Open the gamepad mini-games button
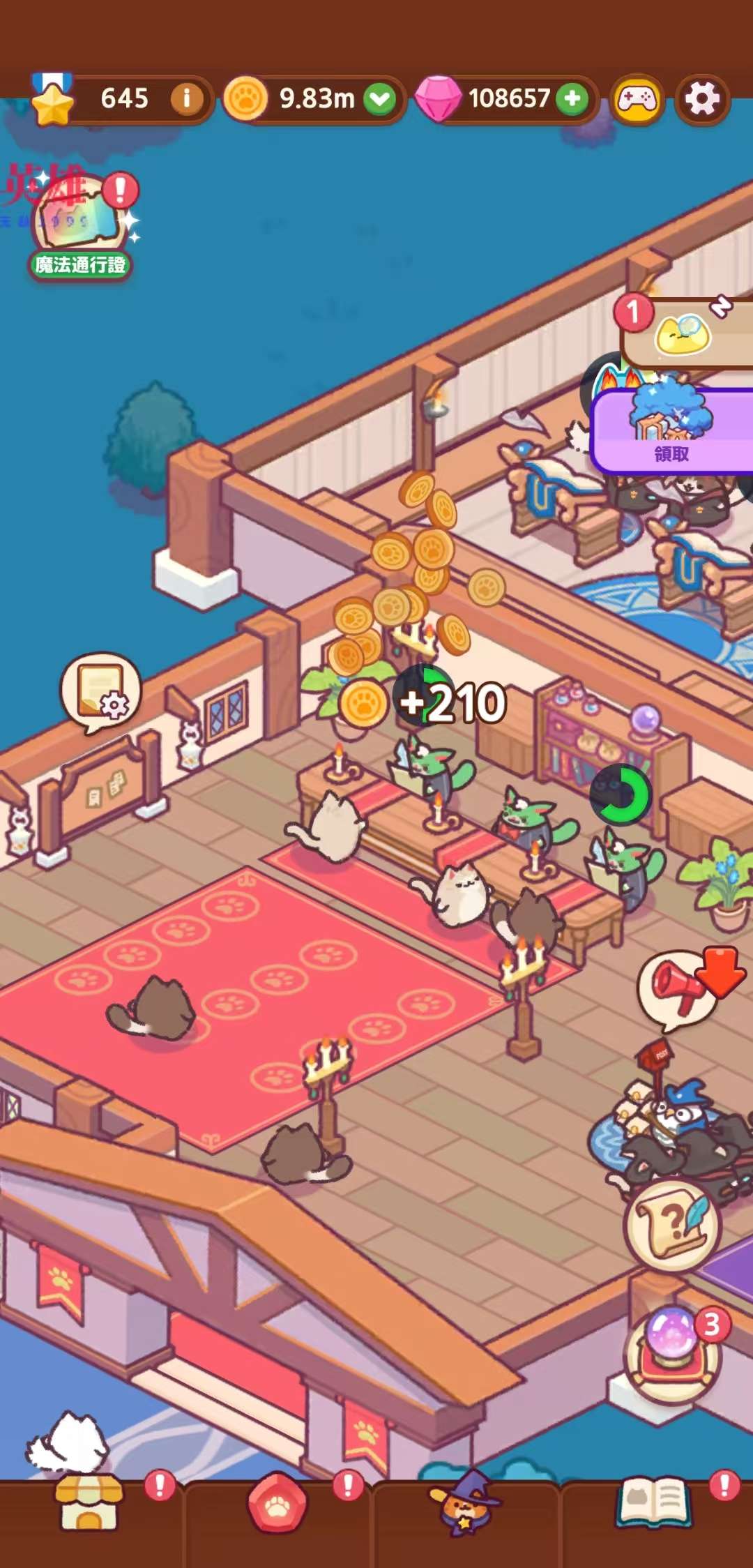The image size is (753, 1568). click(637, 100)
